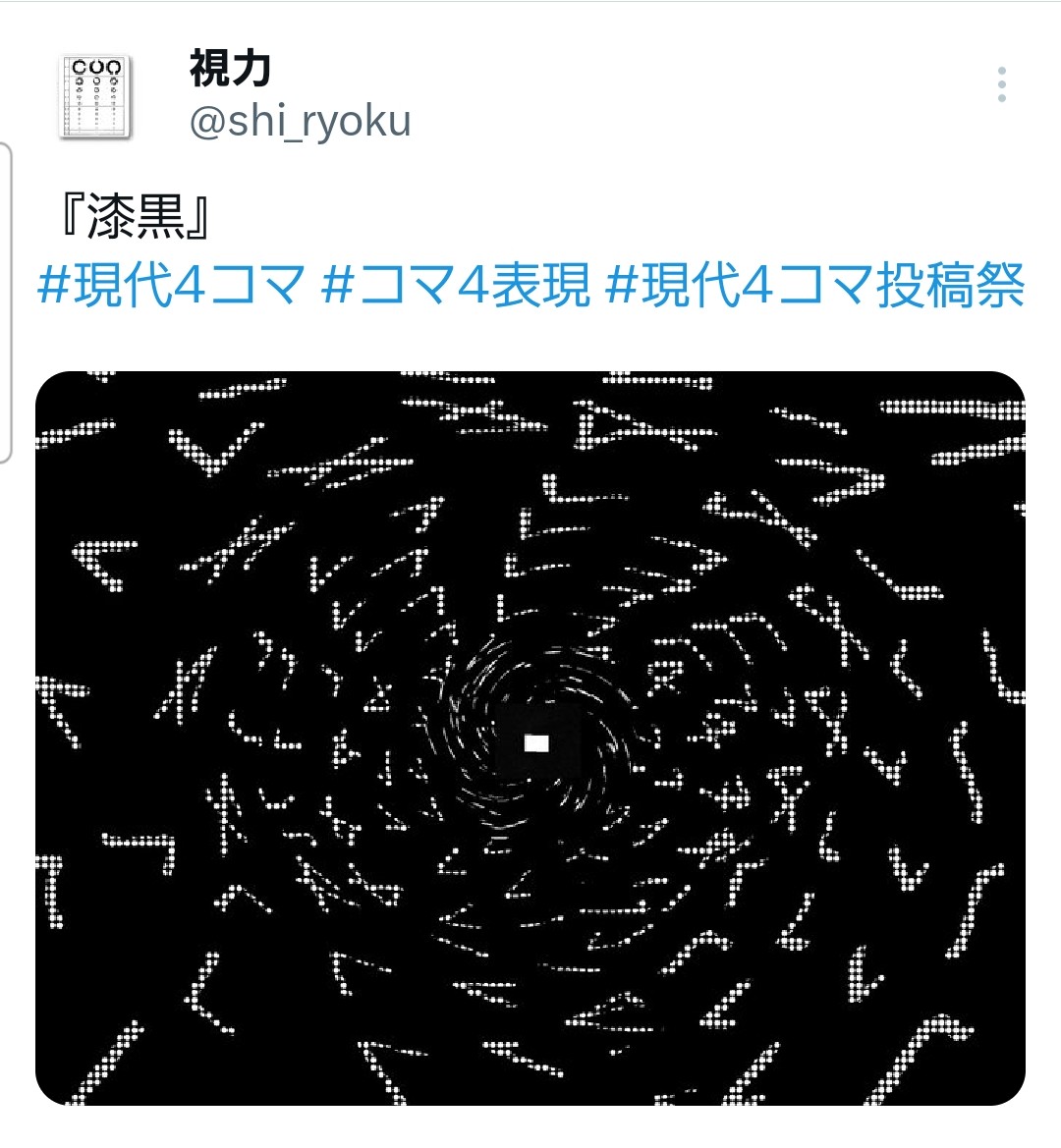Open the @shi_ryoku profile name
This screenshot has height=1148, width=1061.
coord(300,122)
